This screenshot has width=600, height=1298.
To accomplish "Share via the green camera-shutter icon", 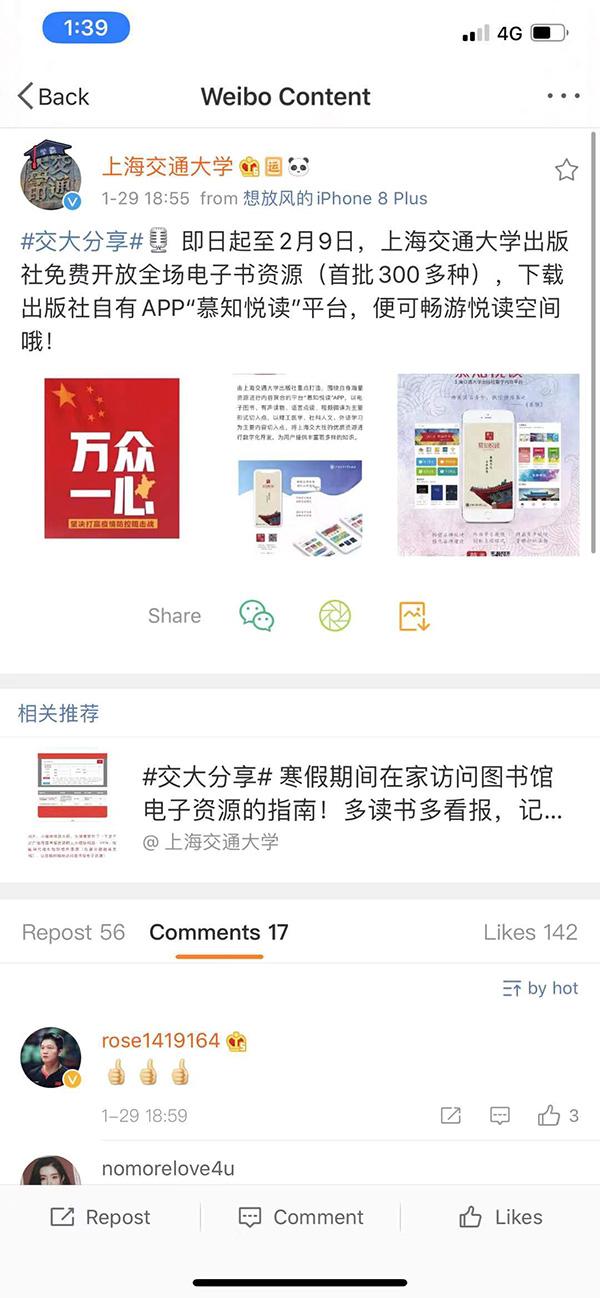I will [x=335, y=616].
